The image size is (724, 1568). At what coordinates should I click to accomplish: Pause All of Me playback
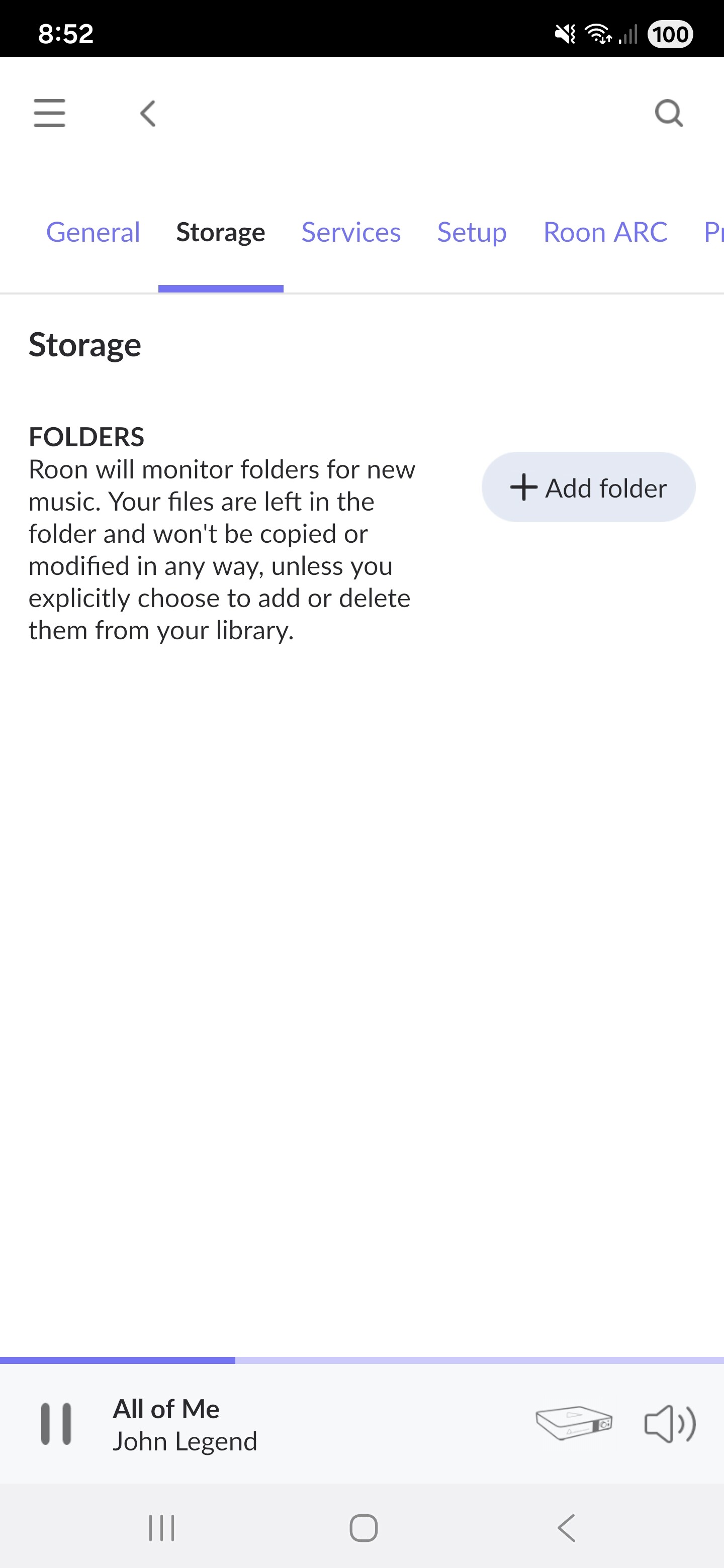pyautogui.click(x=56, y=1424)
